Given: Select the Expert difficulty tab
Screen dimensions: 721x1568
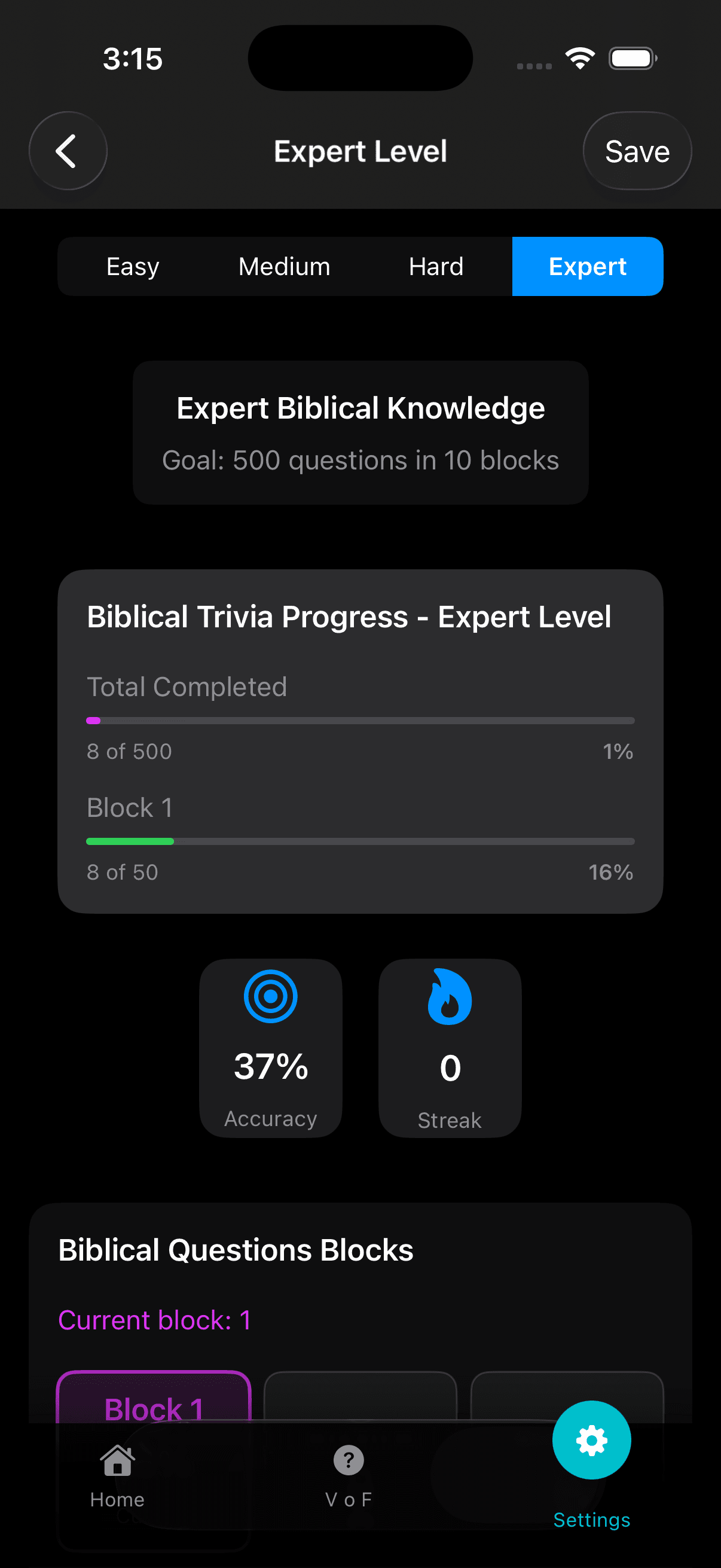Looking at the screenshot, I should point(587,266).
